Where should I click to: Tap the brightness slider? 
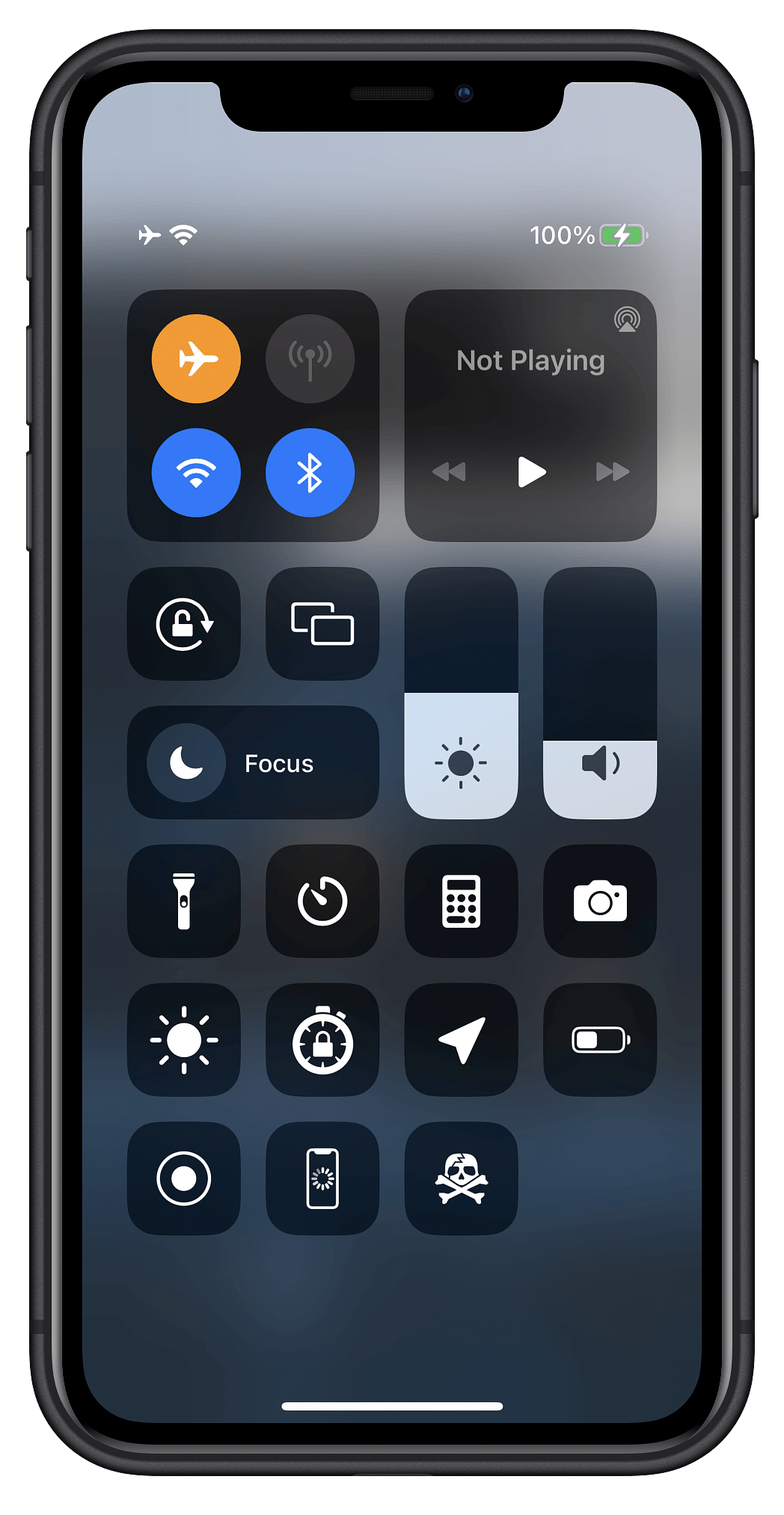pos(461,693)
